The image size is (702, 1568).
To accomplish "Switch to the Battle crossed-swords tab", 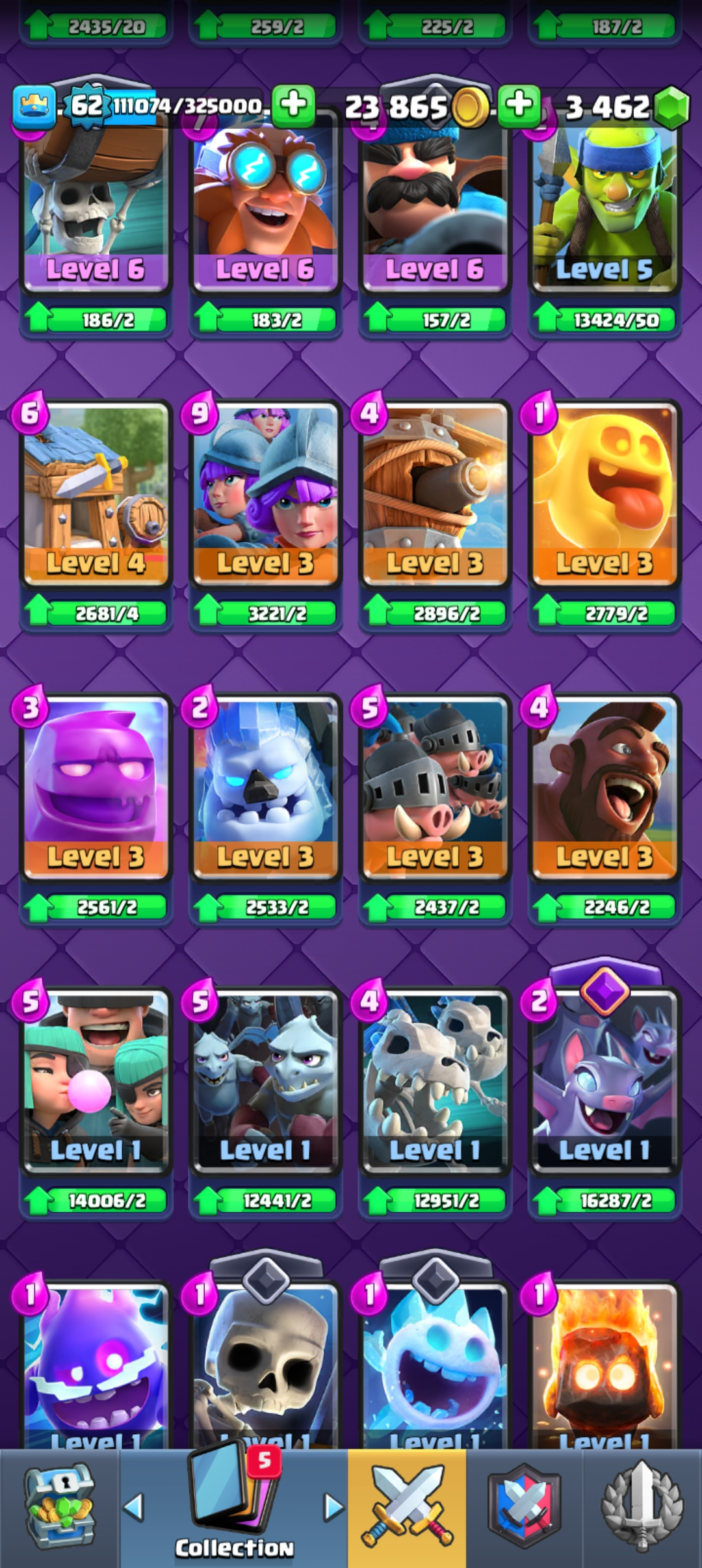I will click(x=407, y=1508).
